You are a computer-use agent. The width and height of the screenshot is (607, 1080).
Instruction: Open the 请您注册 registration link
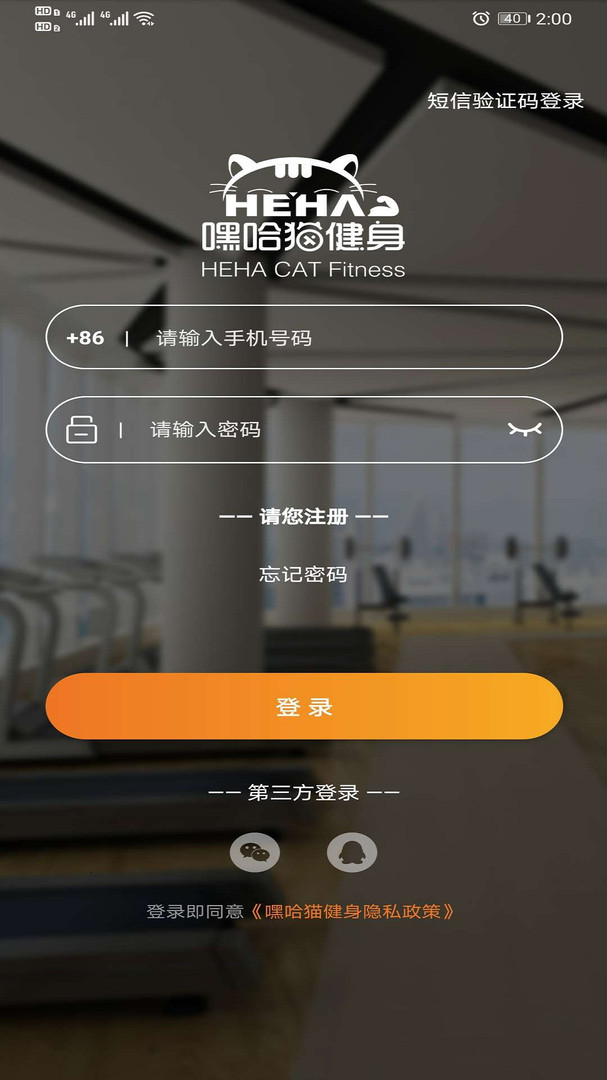[x=303, y=517]
